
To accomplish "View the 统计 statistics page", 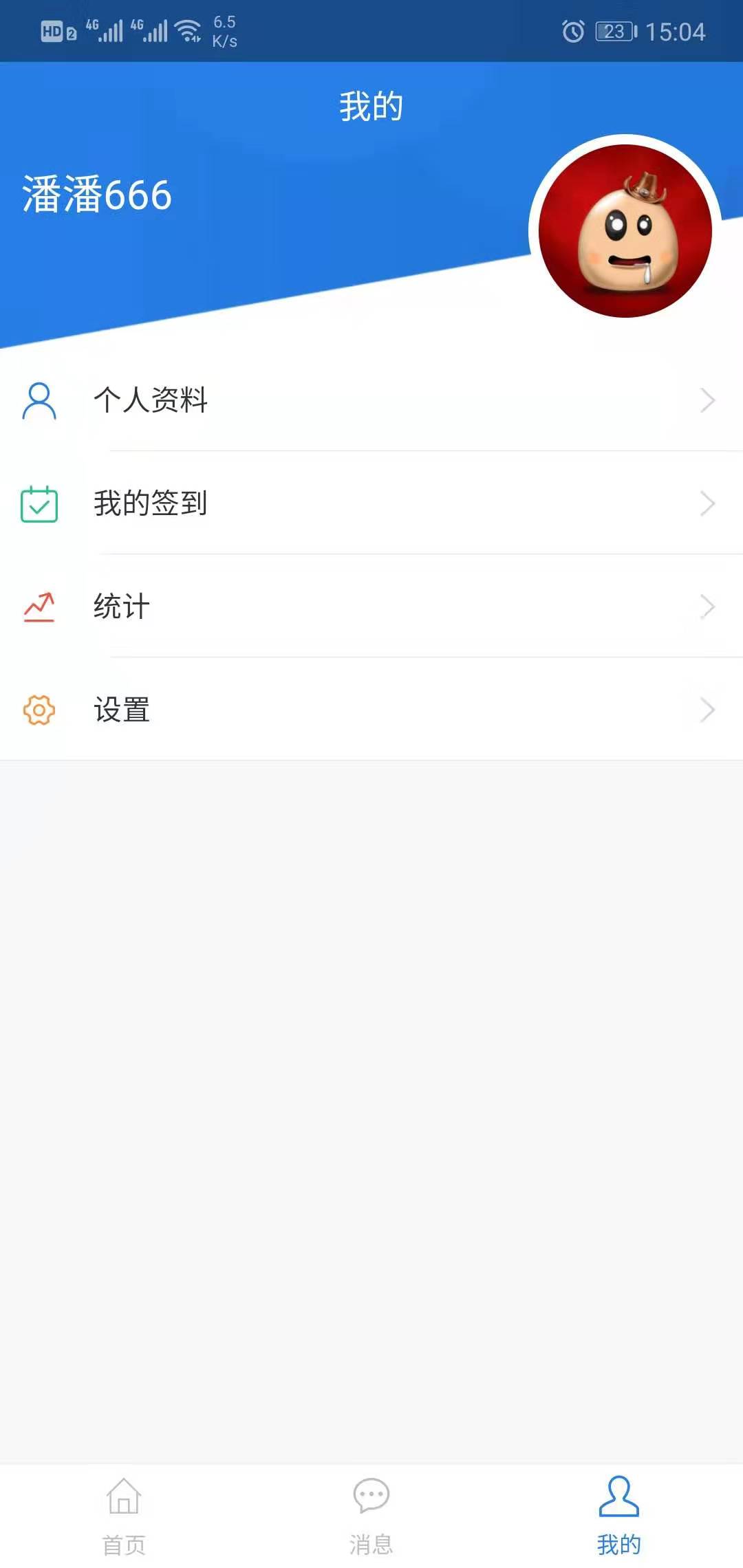I will pos(122,607).
